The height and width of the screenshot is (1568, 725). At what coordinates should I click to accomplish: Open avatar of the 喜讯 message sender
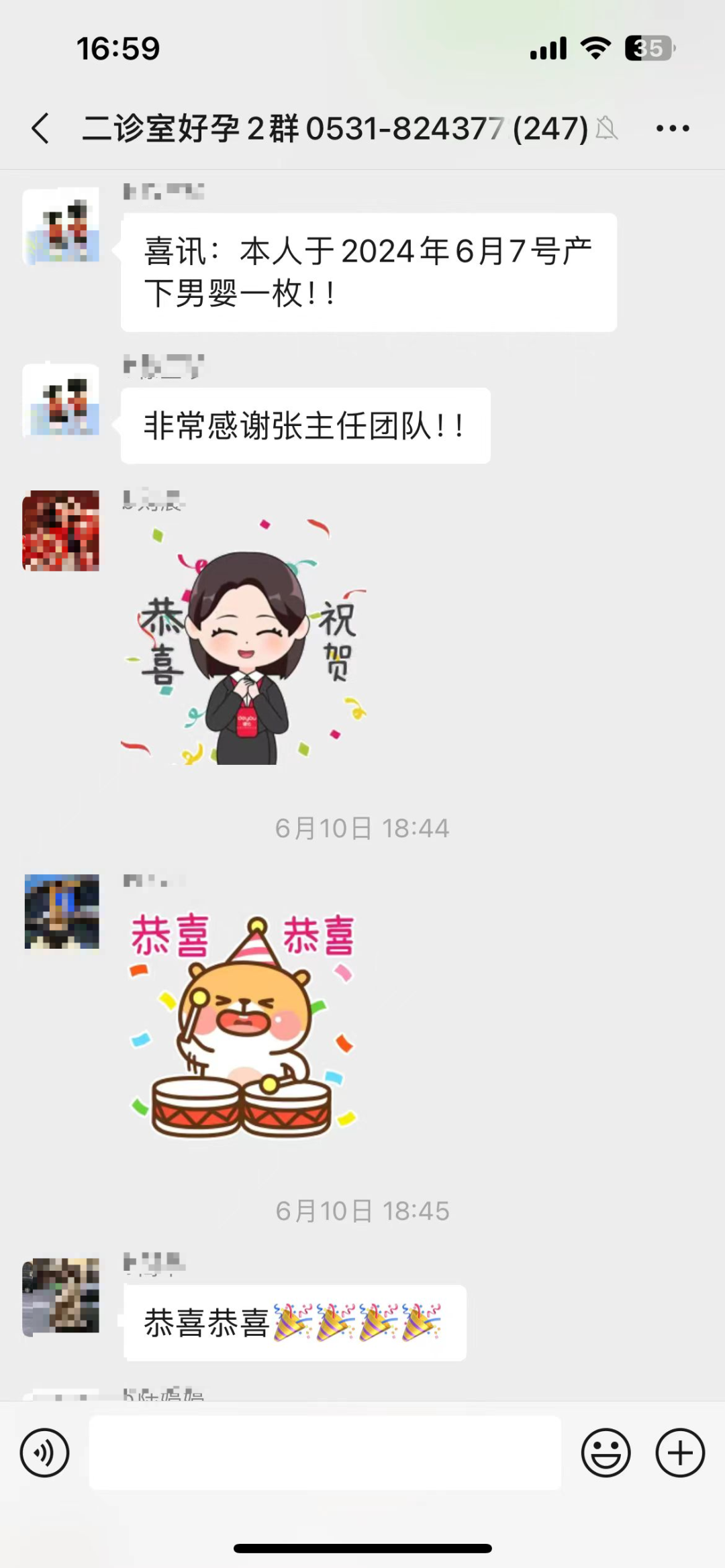tap(61, 226)
